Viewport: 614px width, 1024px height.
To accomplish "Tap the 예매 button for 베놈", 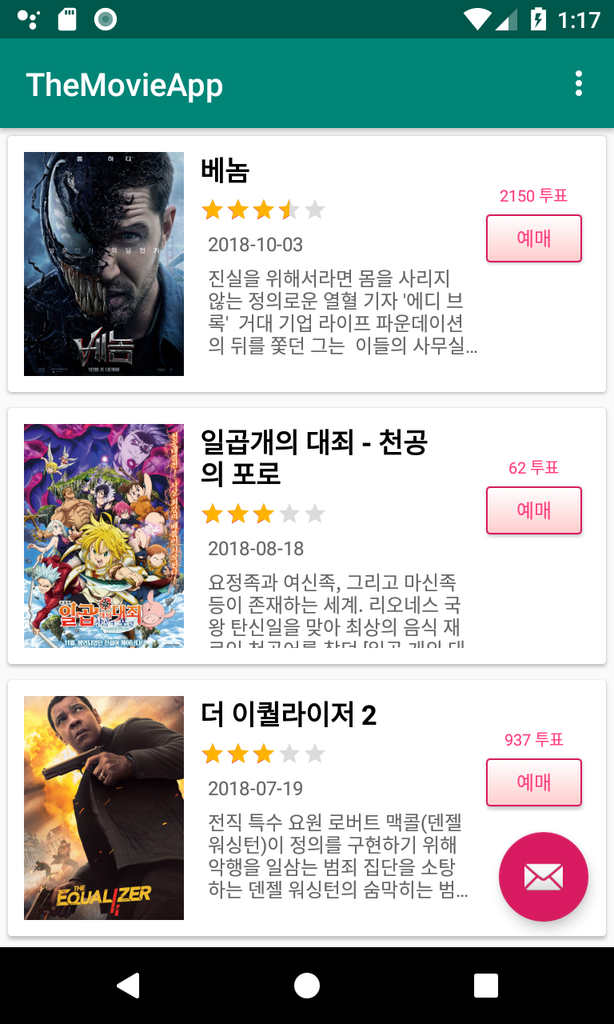I will (x=533, y=239).
